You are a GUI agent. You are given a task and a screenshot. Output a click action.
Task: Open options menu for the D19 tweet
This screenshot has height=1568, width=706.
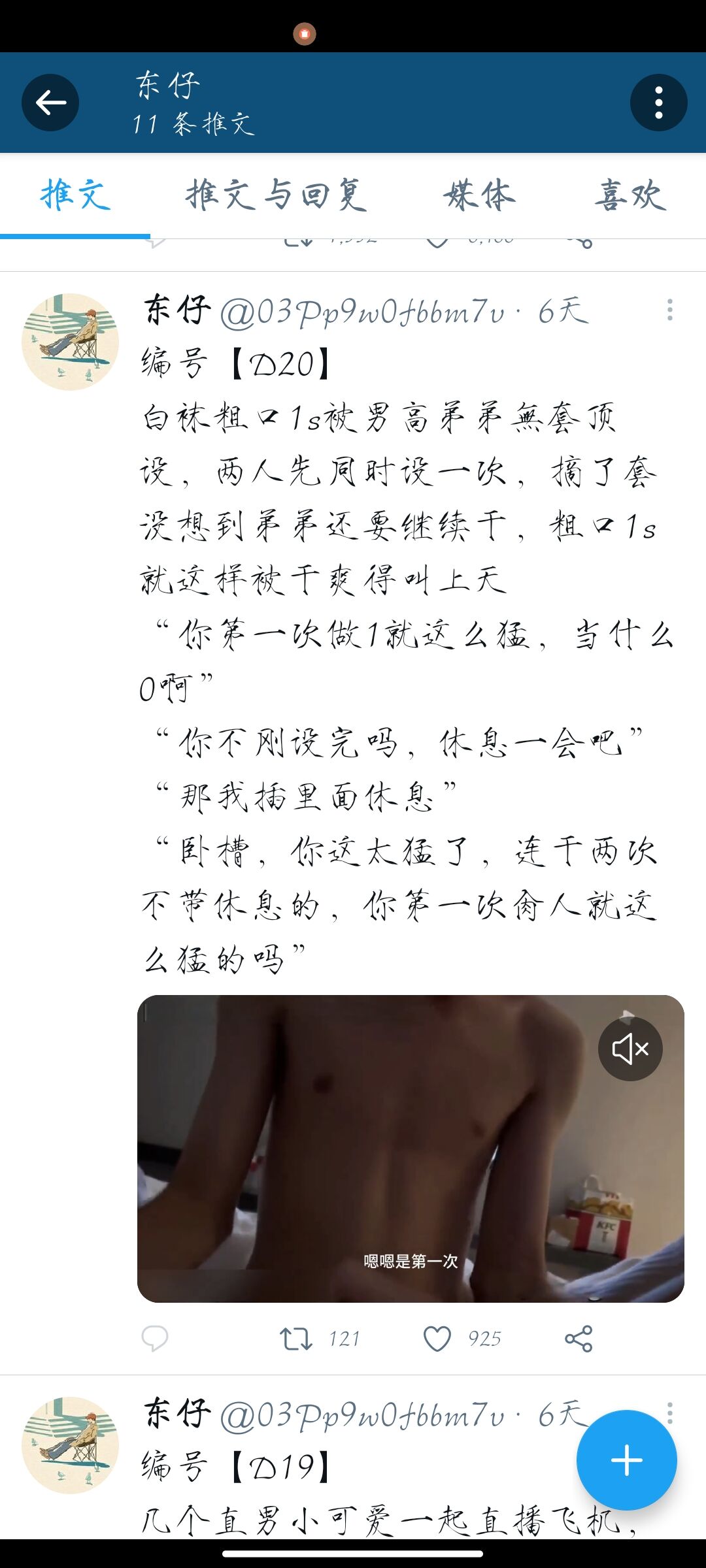pos(670,1413)
